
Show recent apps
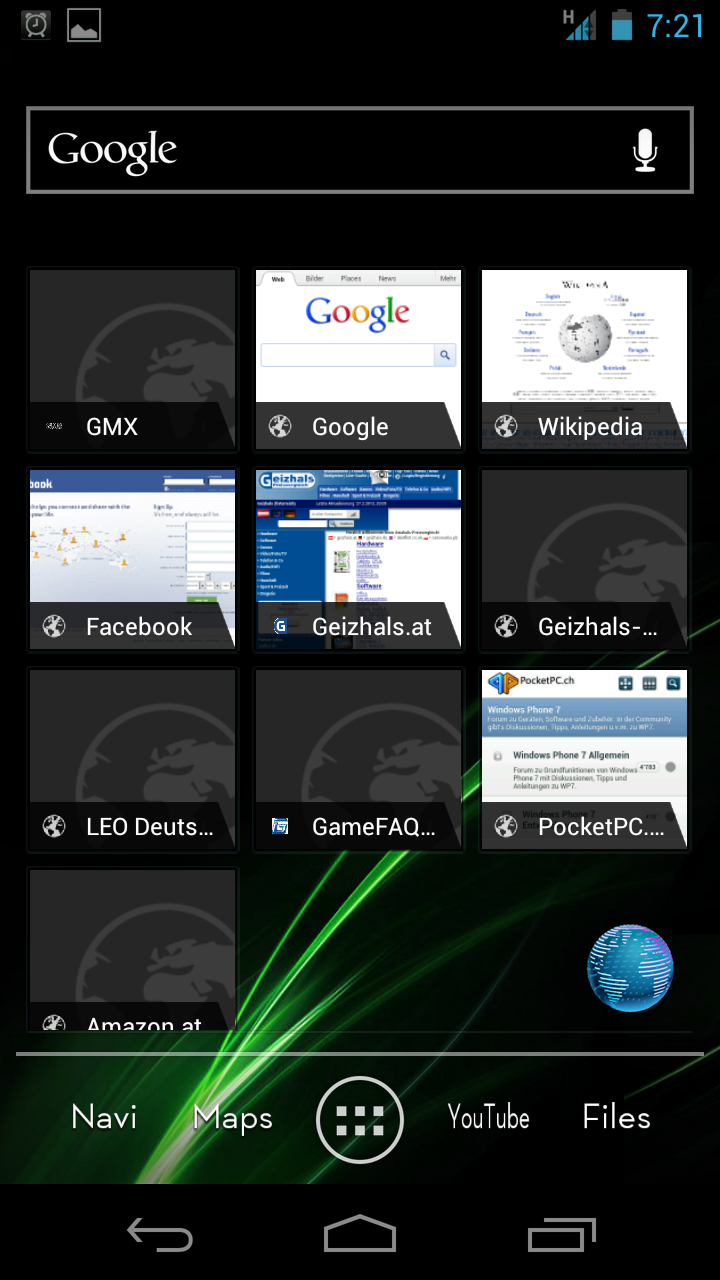pos(561,1235)
